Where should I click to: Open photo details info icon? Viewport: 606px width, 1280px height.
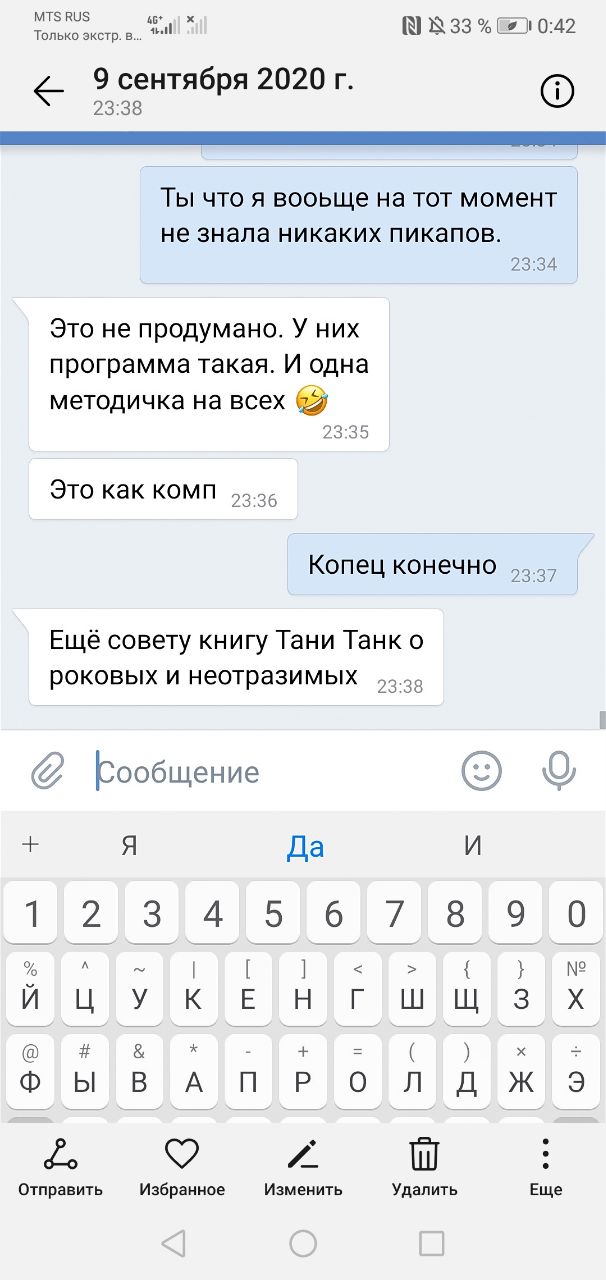click(x=557, y=91)
